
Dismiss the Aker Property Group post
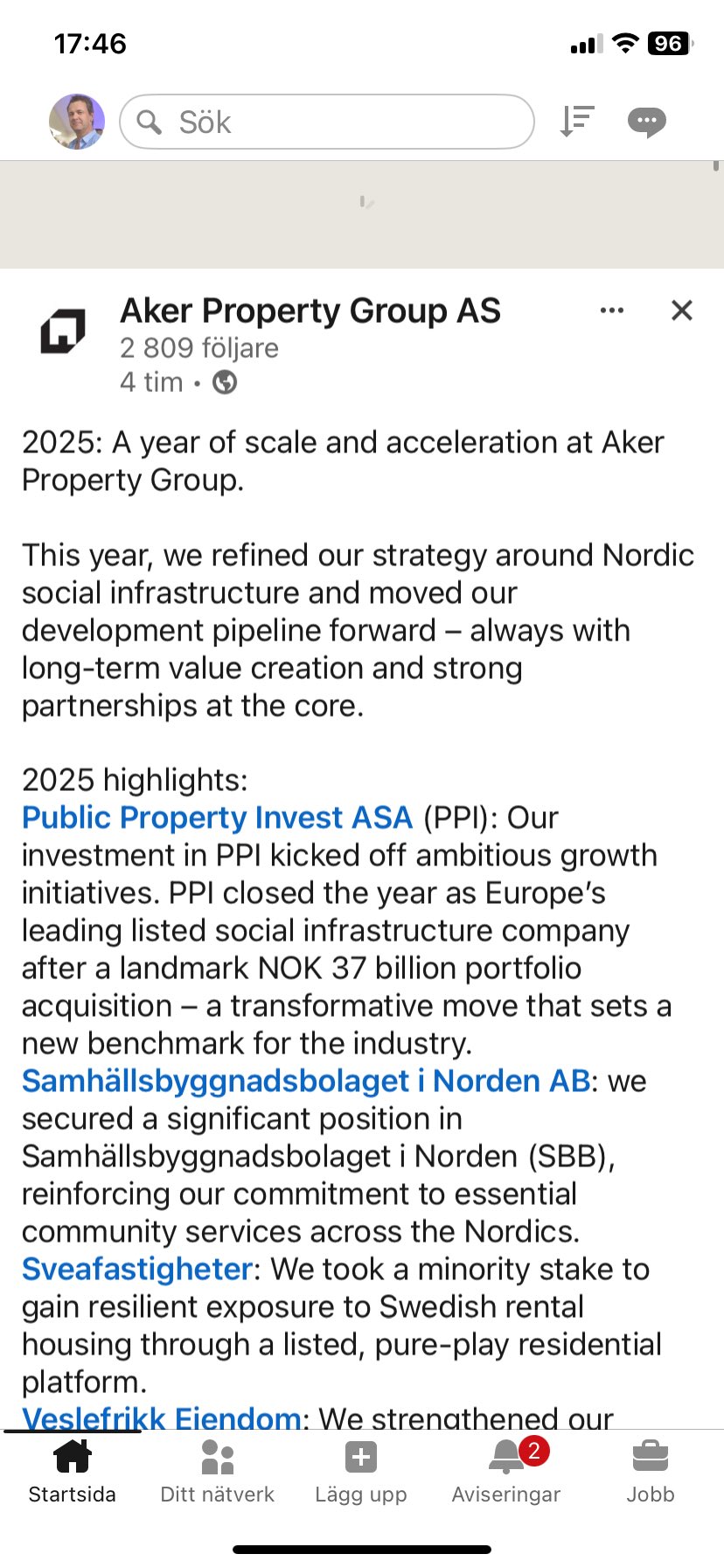[x=681, y=311]
